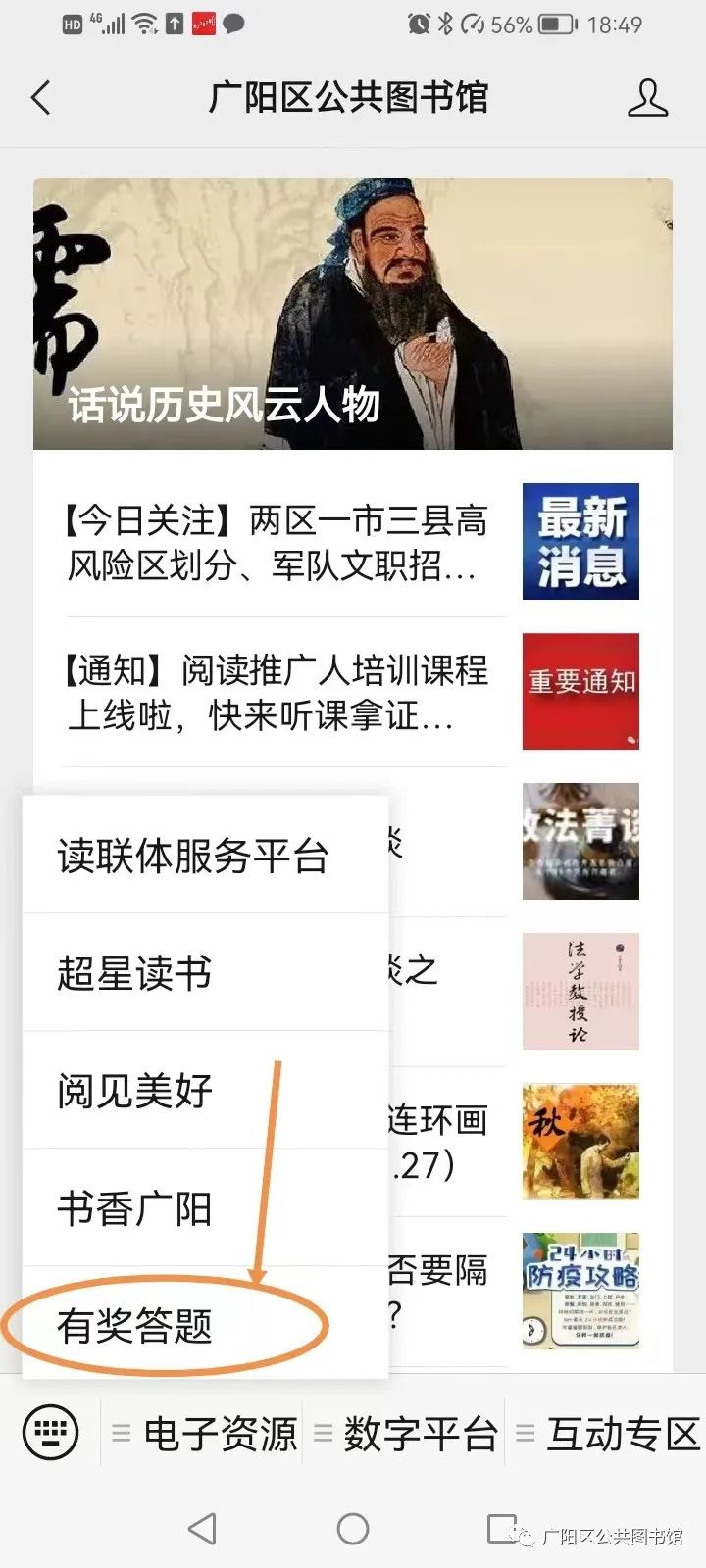Tap the 电子资源 bottom menu
Image resolution: width=706 pixels, height=1568 pixels.
click(206, 1434)
